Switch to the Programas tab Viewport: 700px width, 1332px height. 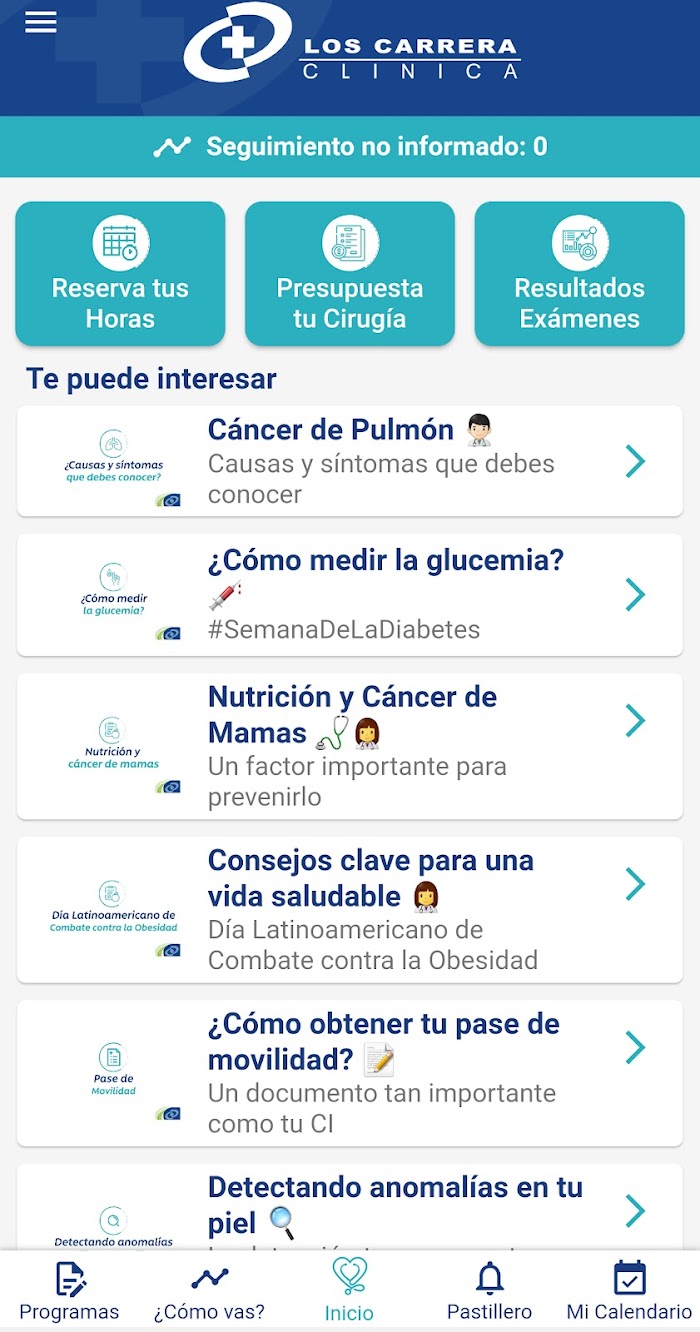pyautogui.click(x=69, y=1291)
